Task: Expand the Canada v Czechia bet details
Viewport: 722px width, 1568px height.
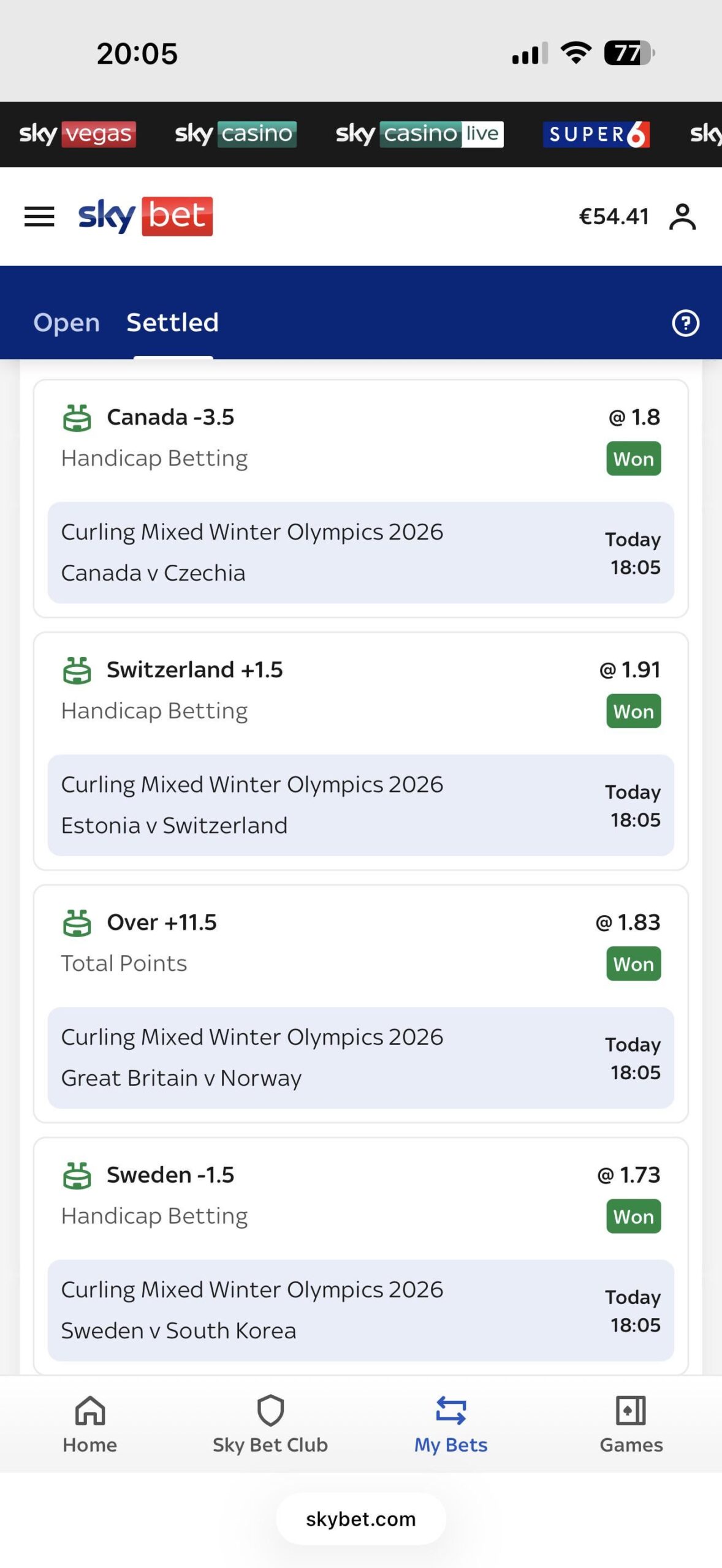Action: pyautogui.click(x=361, y=551)
